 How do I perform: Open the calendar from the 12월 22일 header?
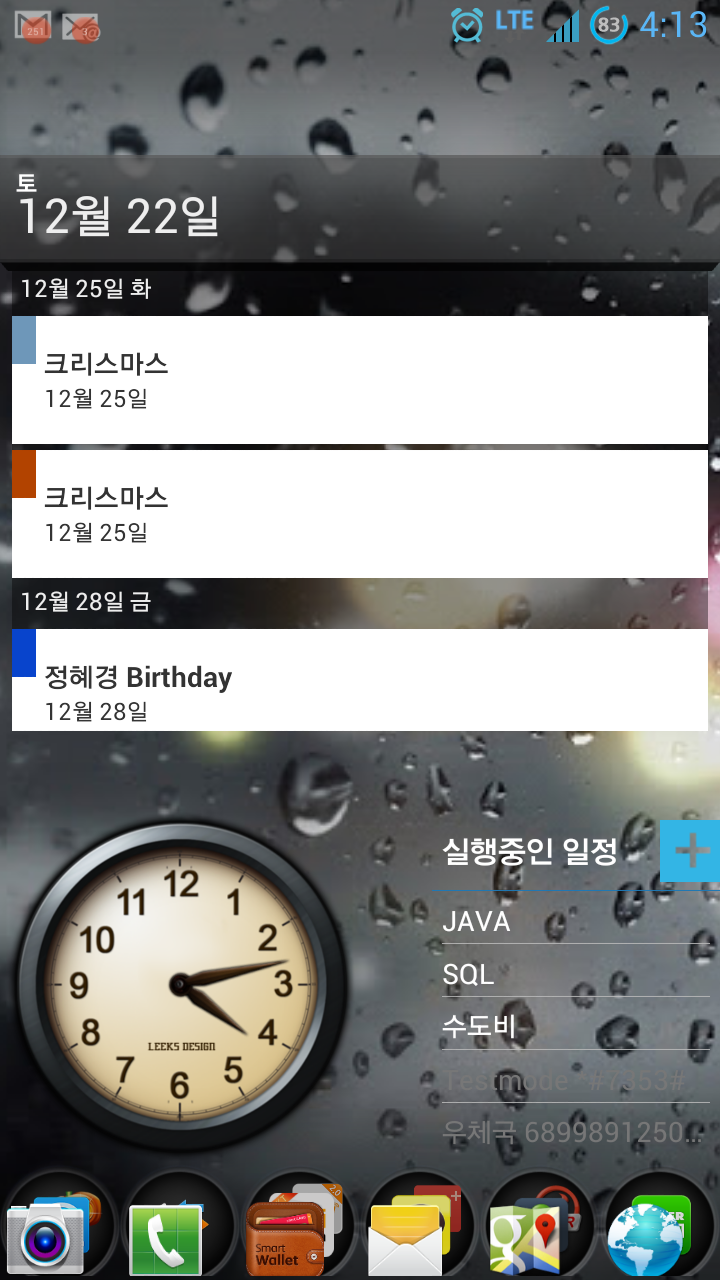pos(120,212)
